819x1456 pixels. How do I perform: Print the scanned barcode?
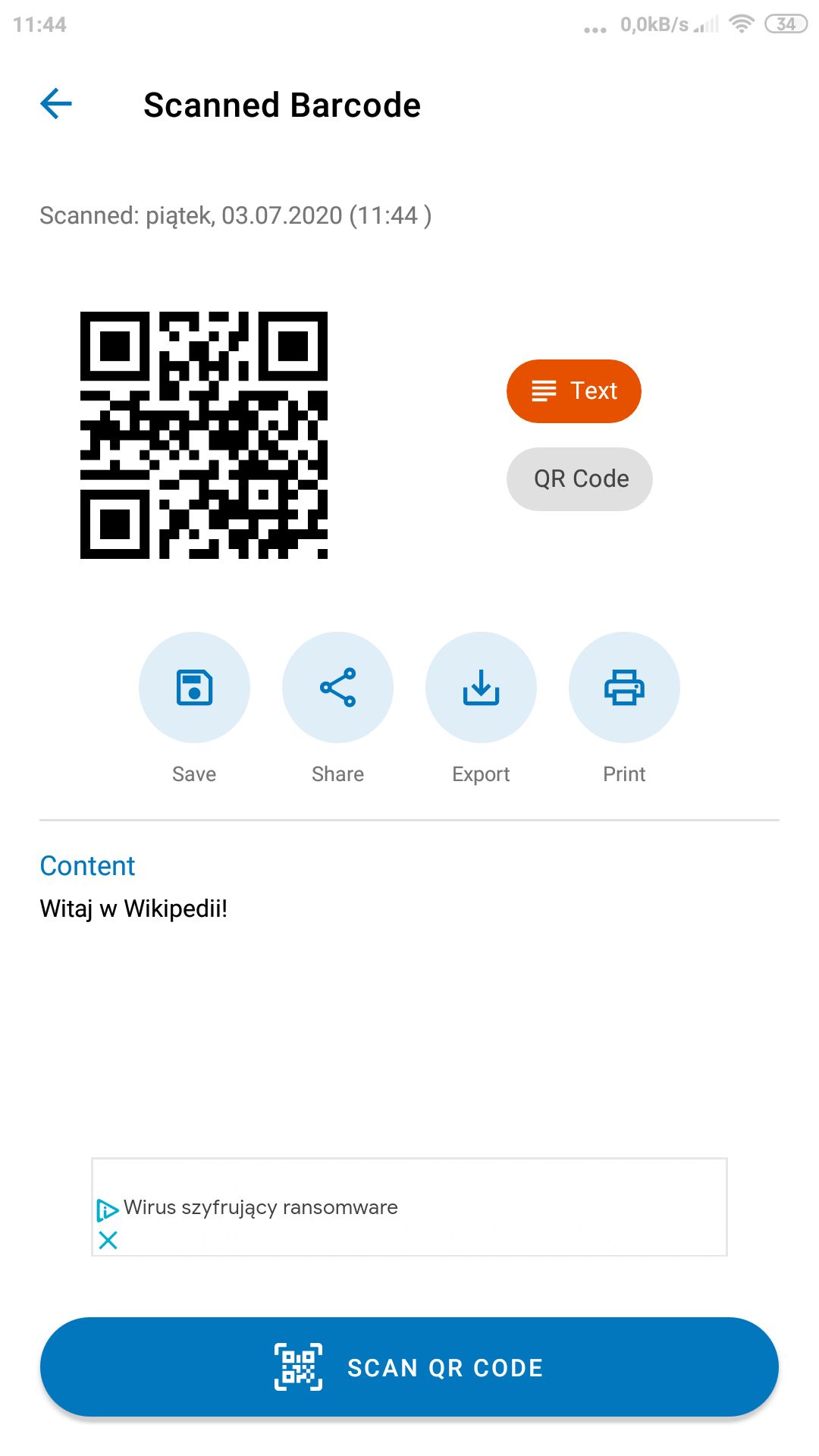pos(624,688)
